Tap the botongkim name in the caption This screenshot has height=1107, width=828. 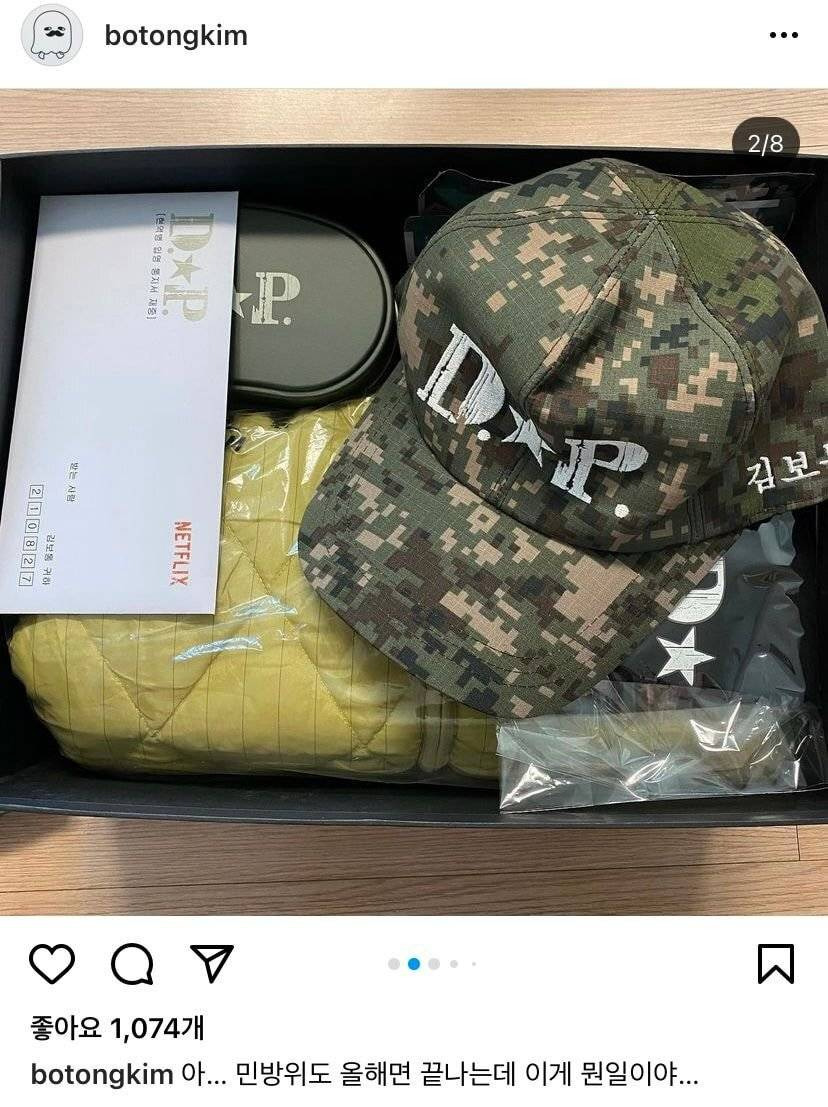coord(102,1075)
